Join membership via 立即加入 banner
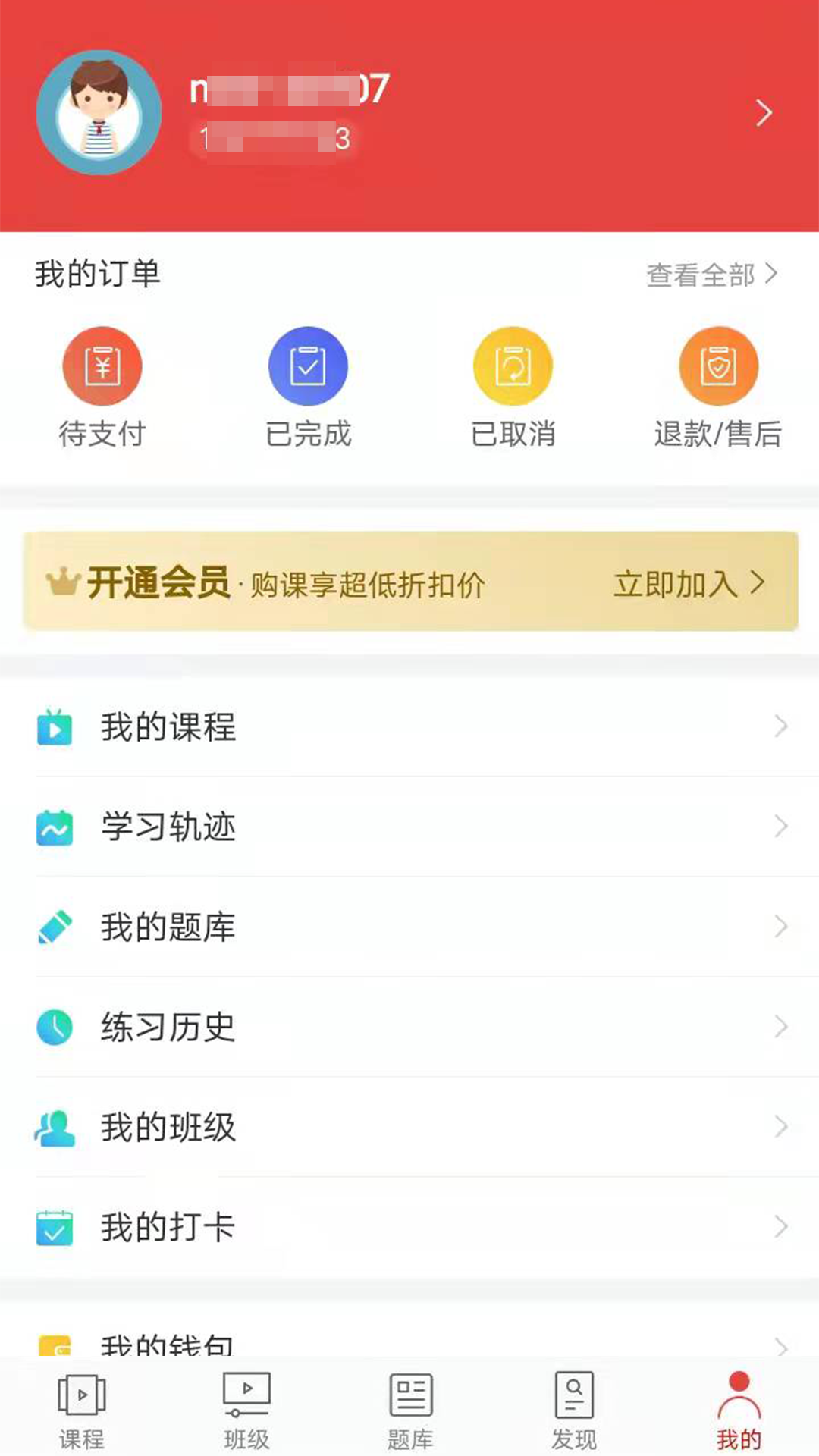Screen dimensions: 819x1456 point(689,583)
